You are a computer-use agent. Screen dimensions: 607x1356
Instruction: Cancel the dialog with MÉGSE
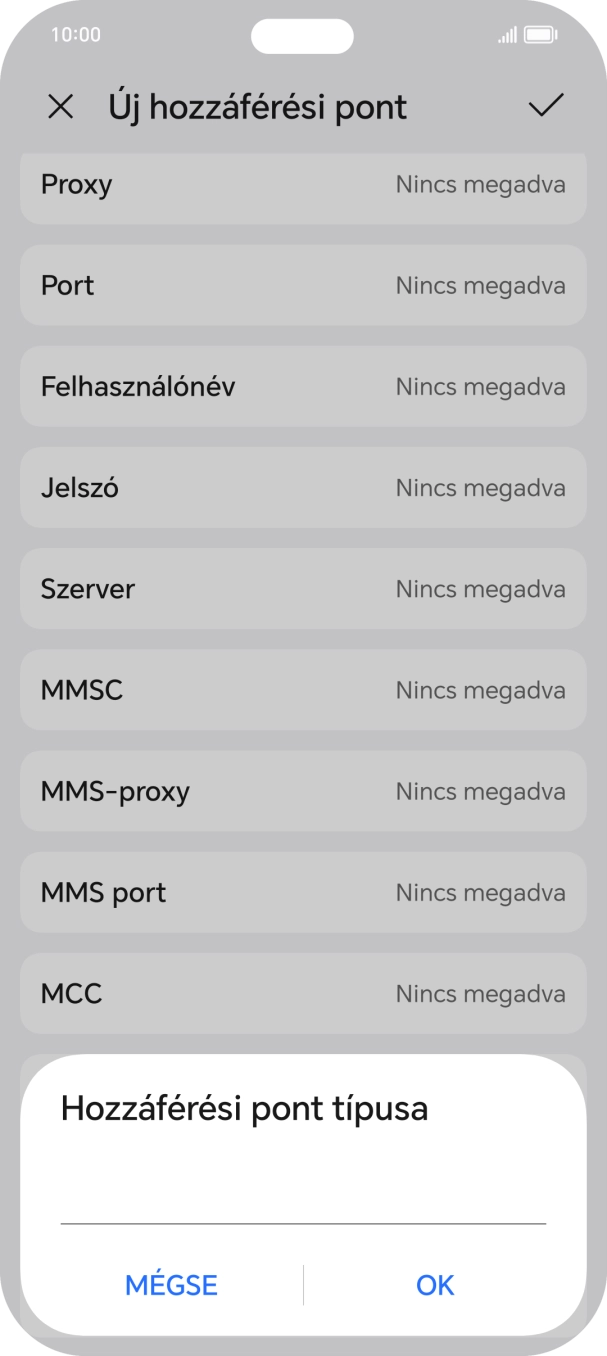171,1285
